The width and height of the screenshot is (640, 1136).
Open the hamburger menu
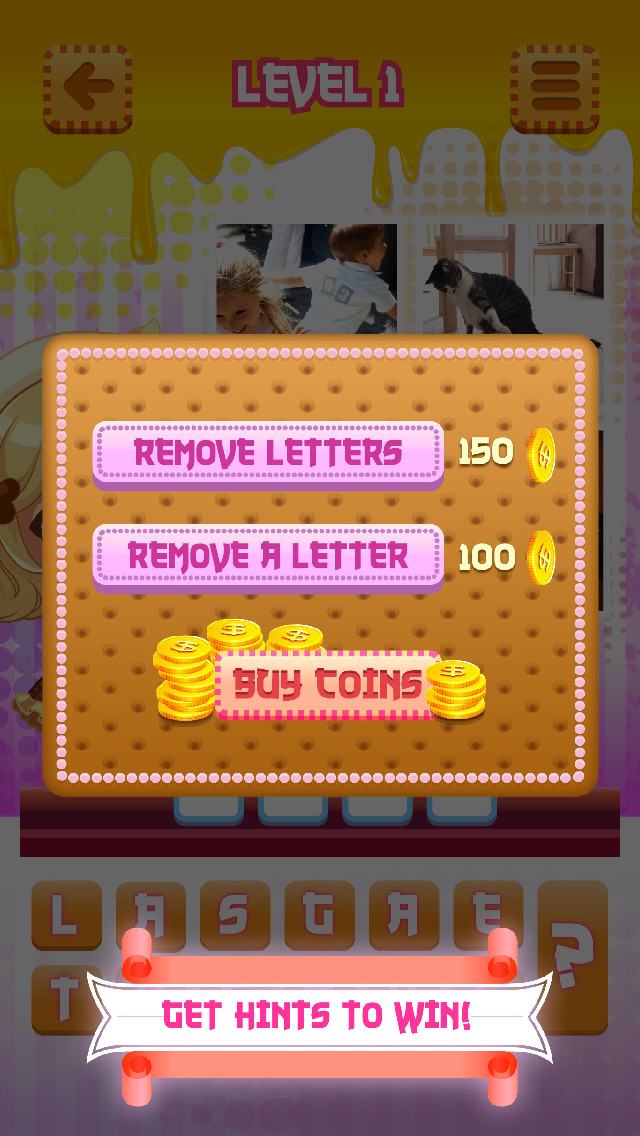[554, 88]
